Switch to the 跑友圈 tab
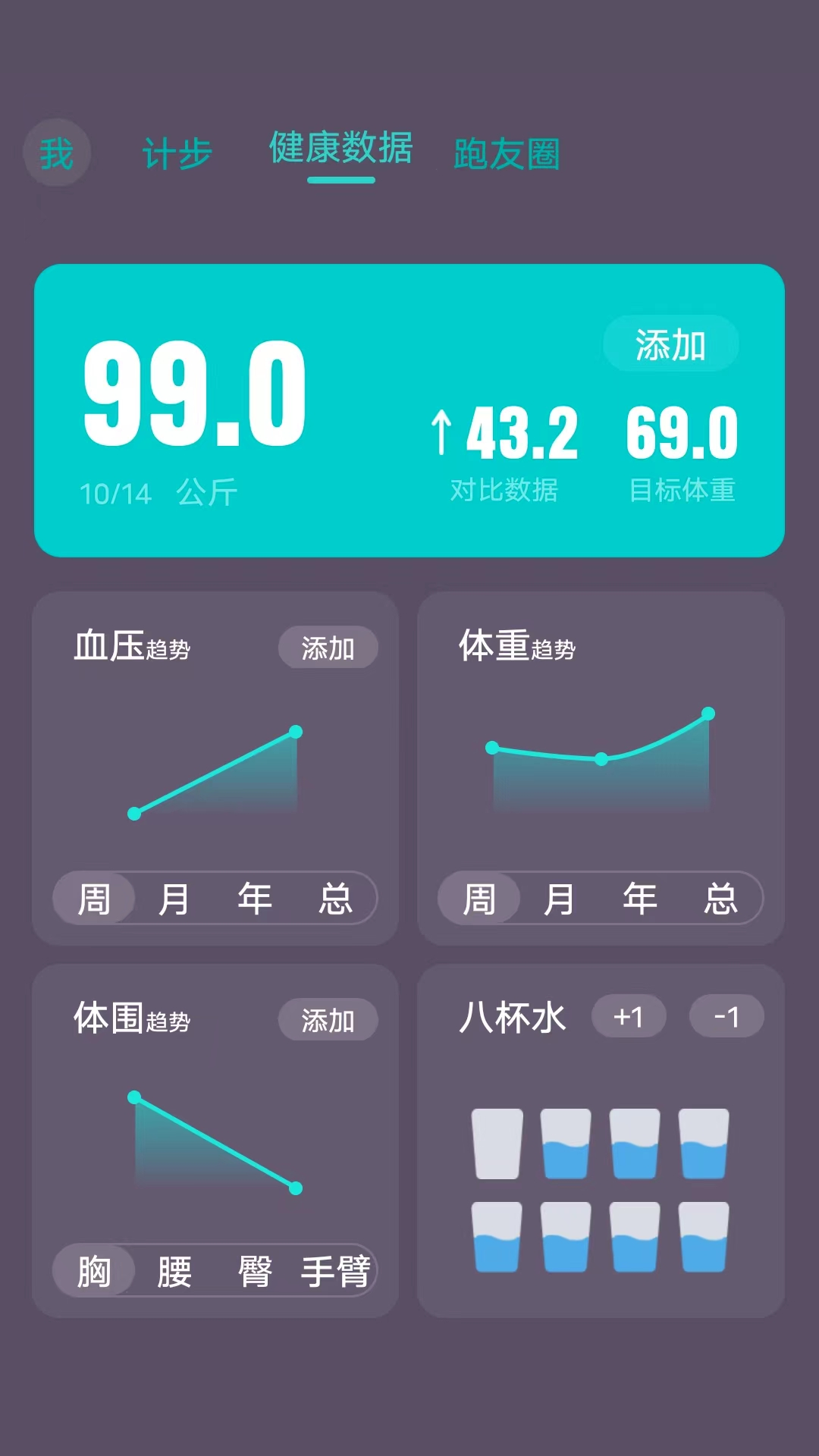The image size is (819, 1456). point(507,154)
